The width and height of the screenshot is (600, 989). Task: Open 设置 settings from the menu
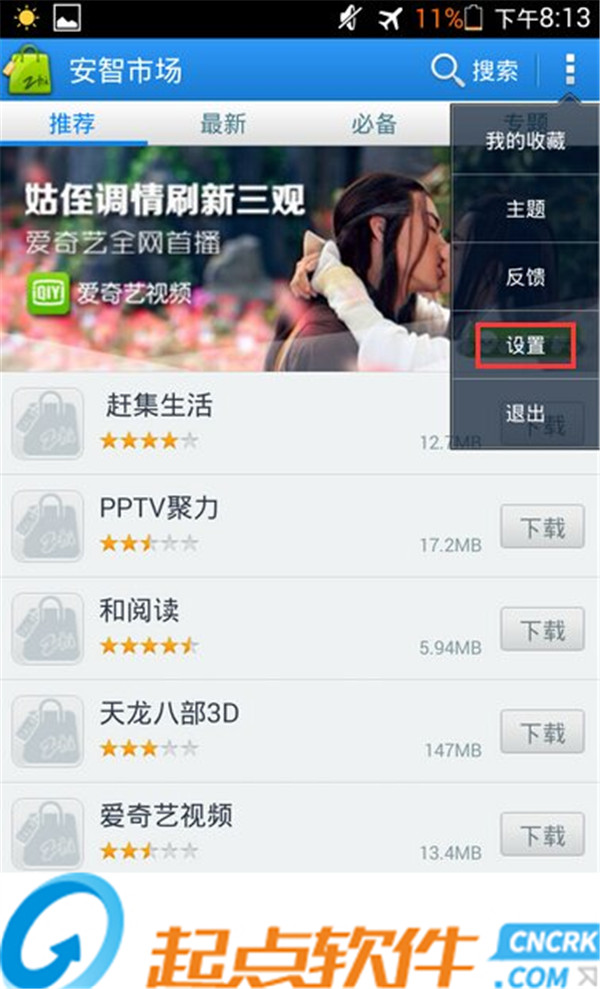click(x=525, y=346)
